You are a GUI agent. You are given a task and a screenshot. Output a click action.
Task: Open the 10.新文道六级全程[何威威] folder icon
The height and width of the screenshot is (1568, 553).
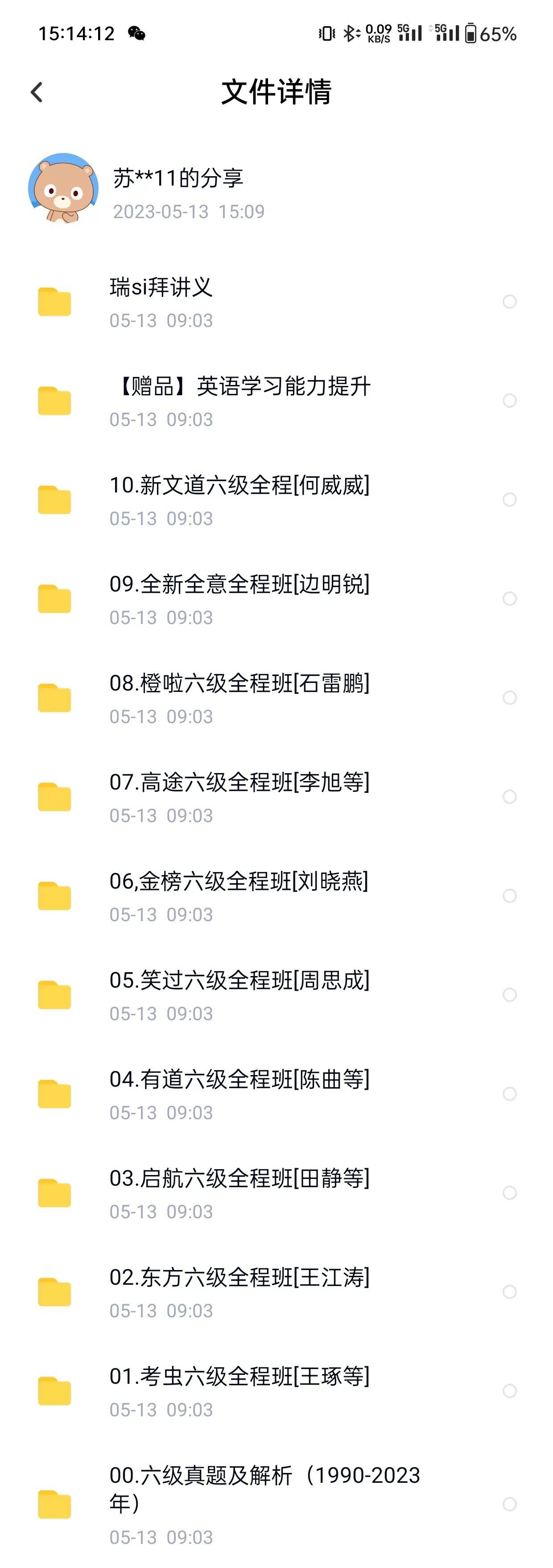[x=55, y=499]
